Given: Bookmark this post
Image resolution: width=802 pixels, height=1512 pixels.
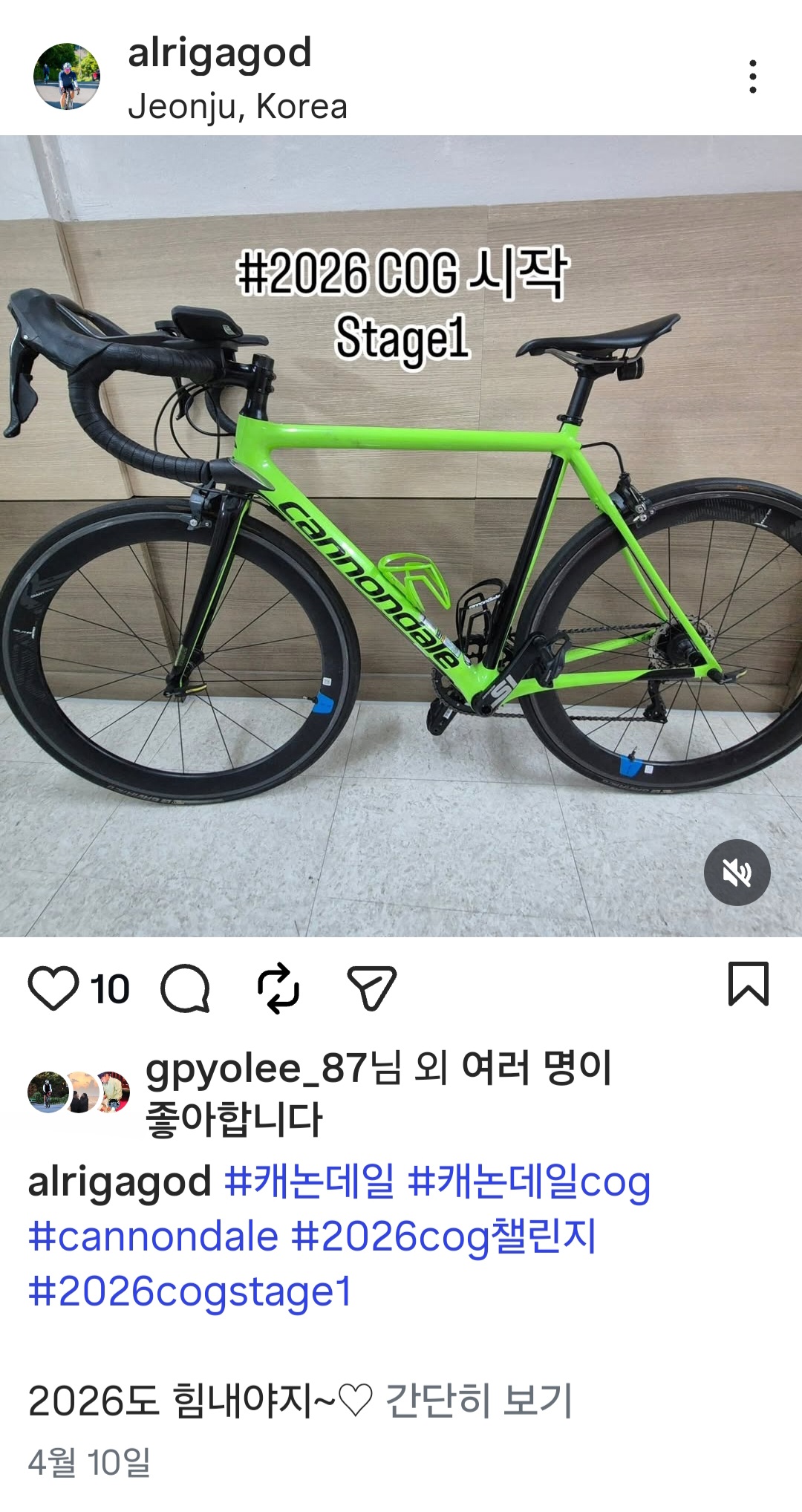Looking at the screenshot, I should [x=749, y=984].
